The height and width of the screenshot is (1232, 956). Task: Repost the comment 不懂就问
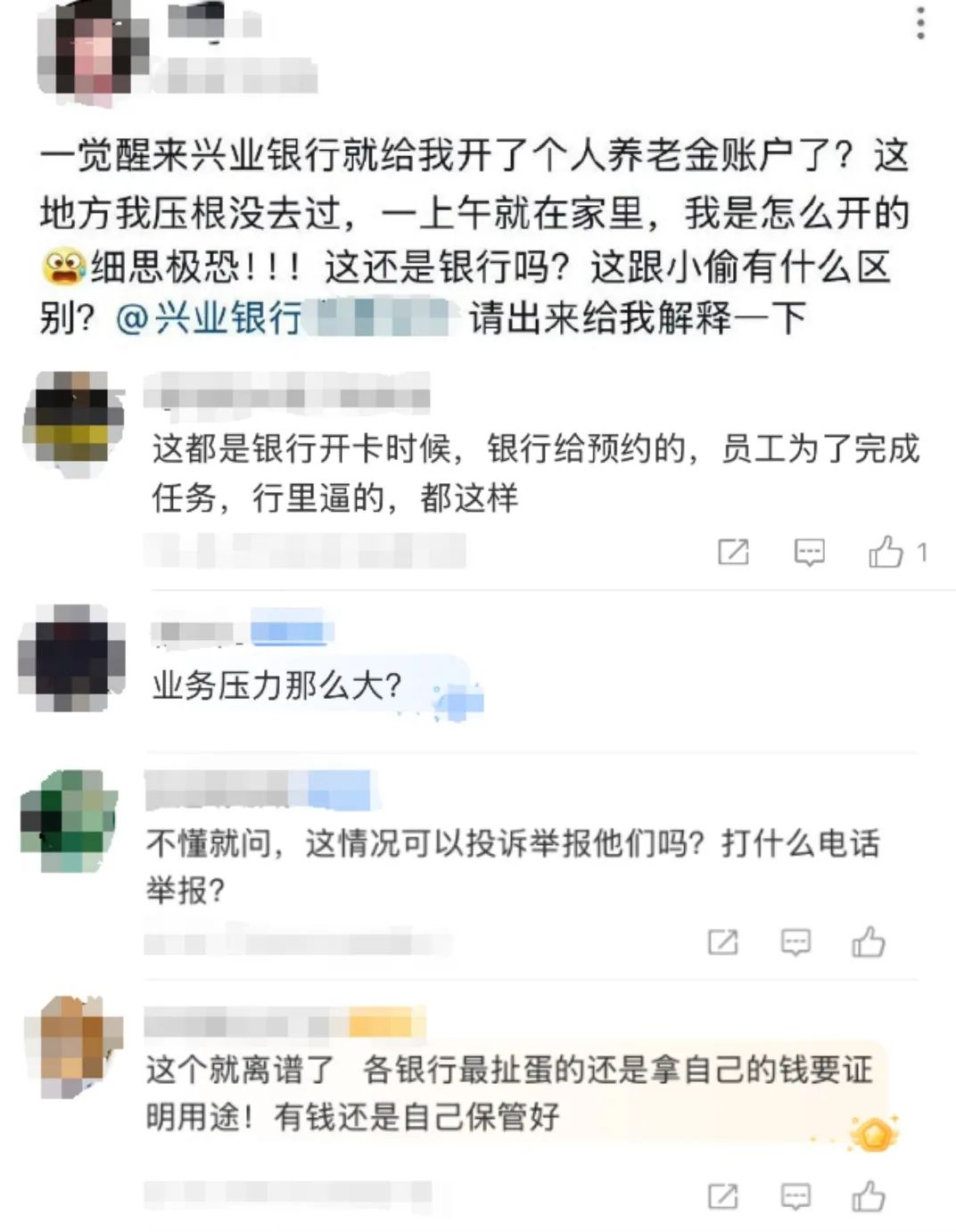722,942
